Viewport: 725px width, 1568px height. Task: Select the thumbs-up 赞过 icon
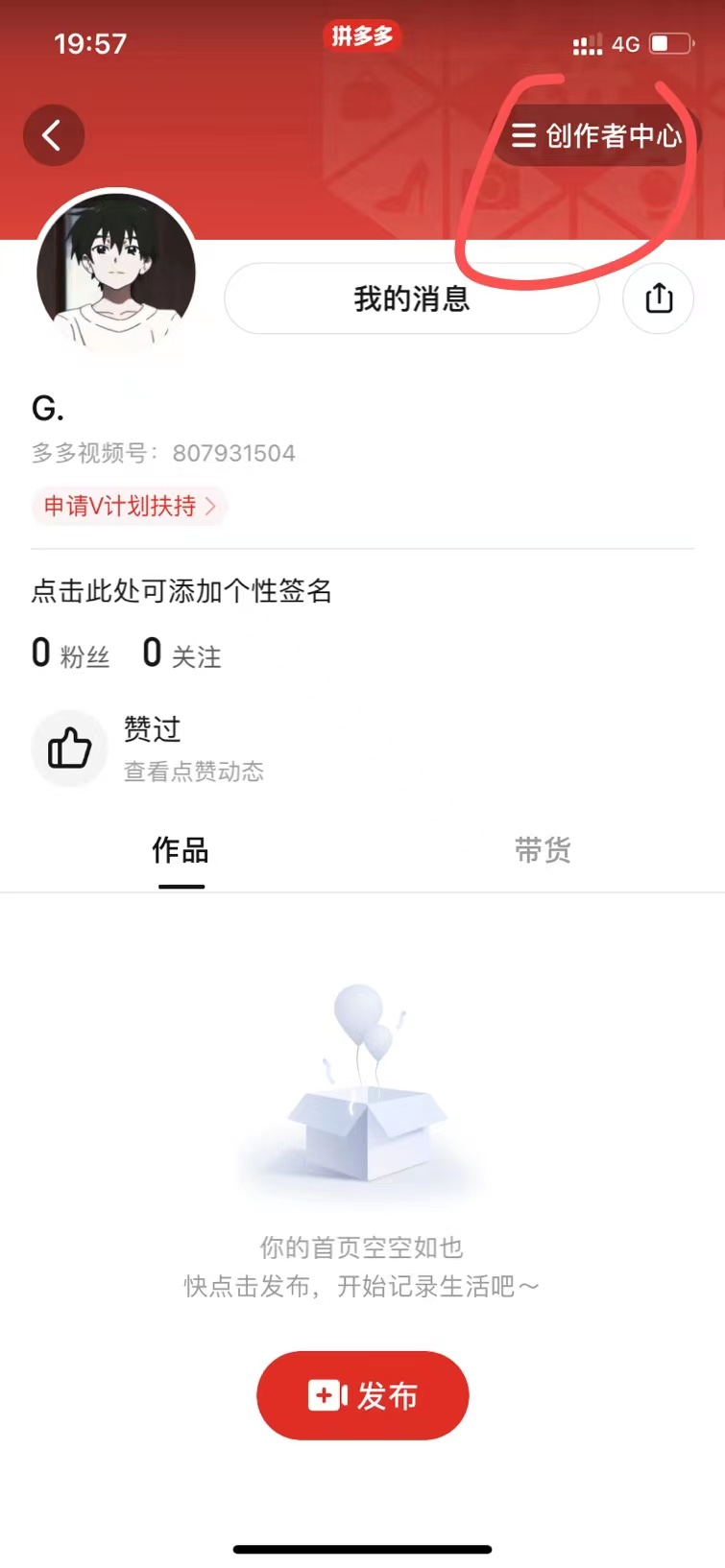[68, 748]
